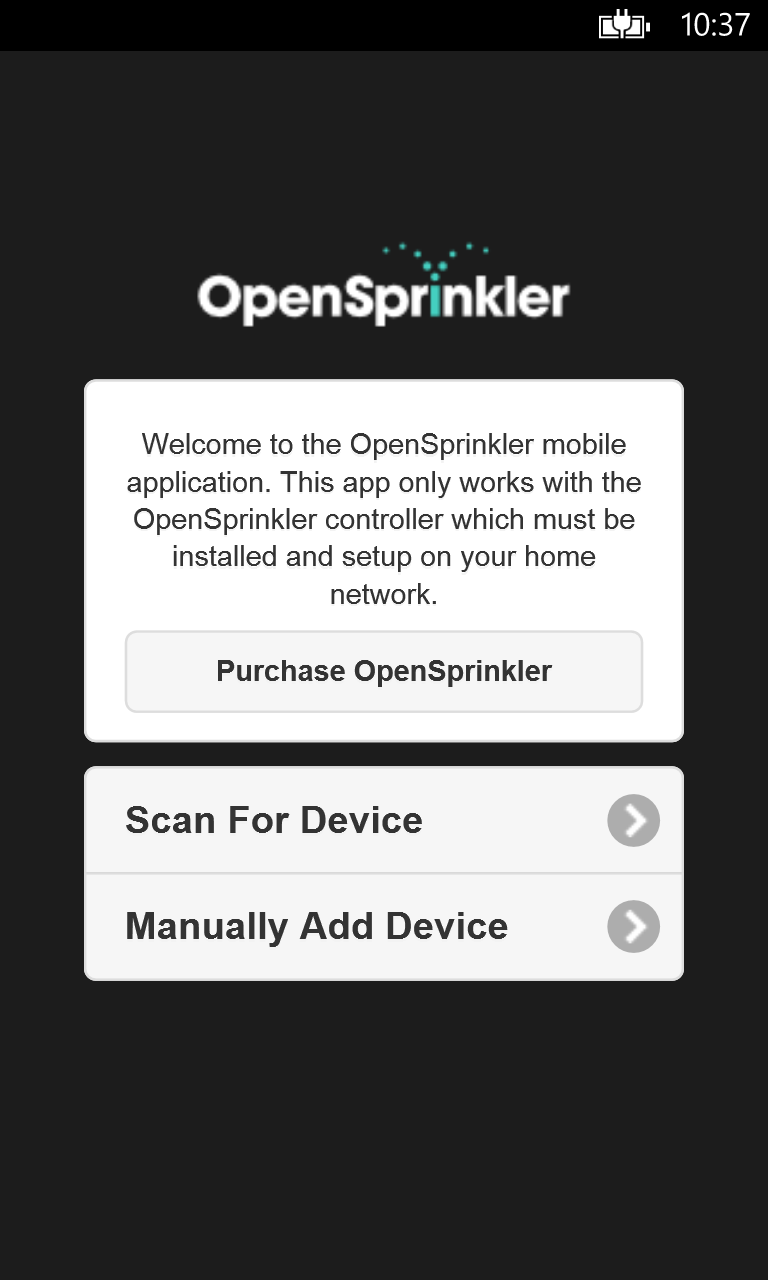Open Scan For Device

384,821
